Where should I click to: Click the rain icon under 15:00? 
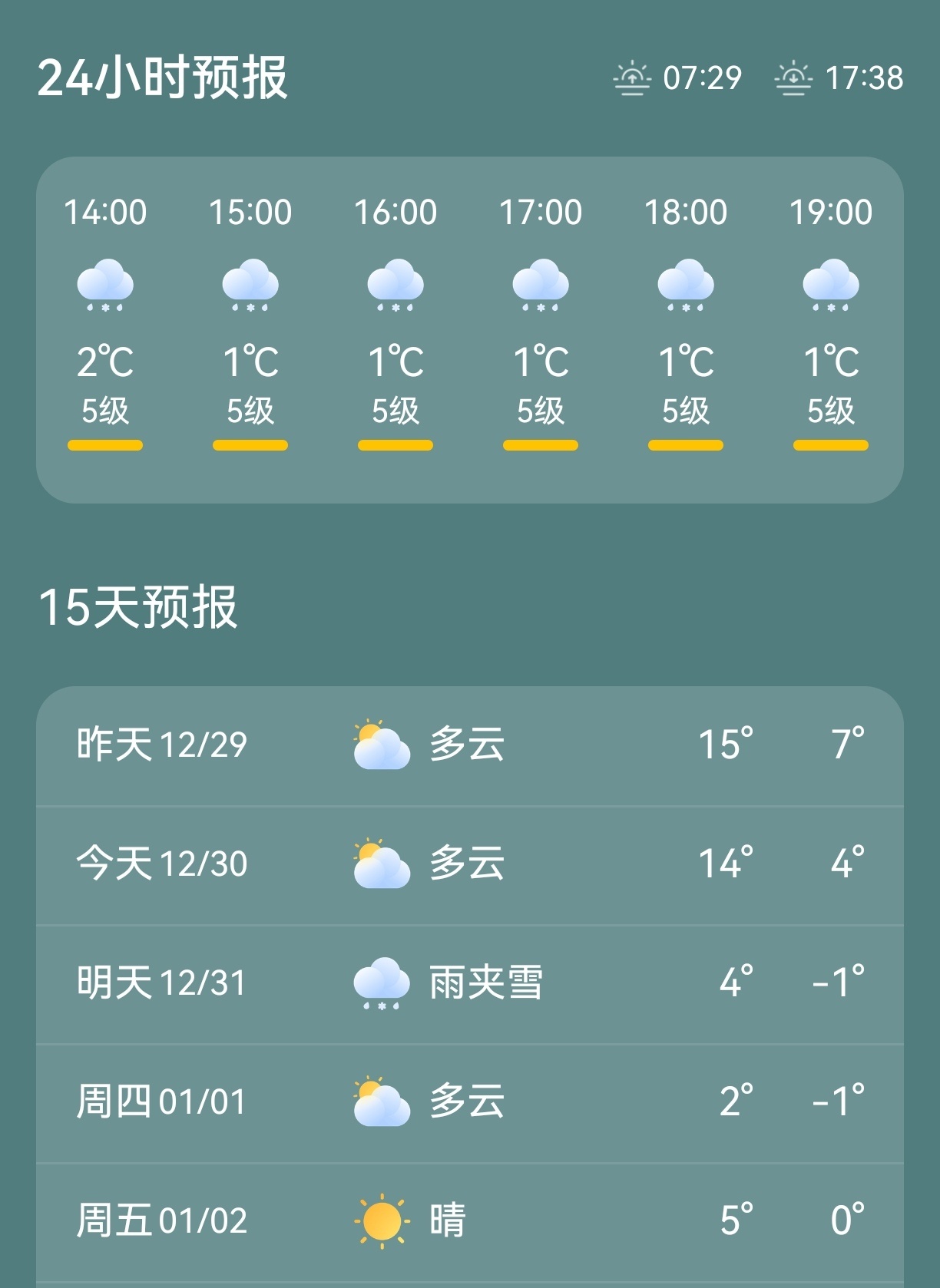point(250,288)
